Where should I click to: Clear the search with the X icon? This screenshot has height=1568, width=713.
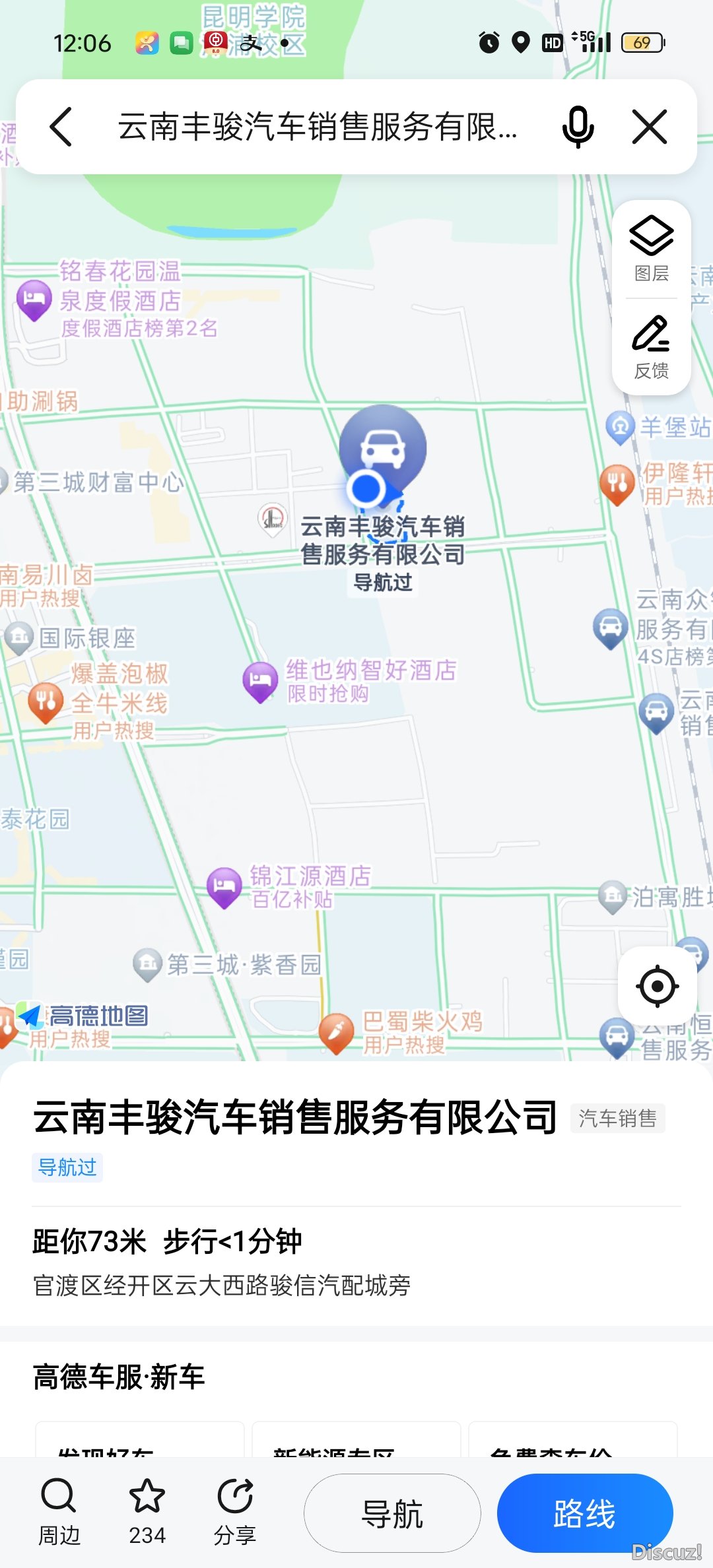tap(650, 127)
